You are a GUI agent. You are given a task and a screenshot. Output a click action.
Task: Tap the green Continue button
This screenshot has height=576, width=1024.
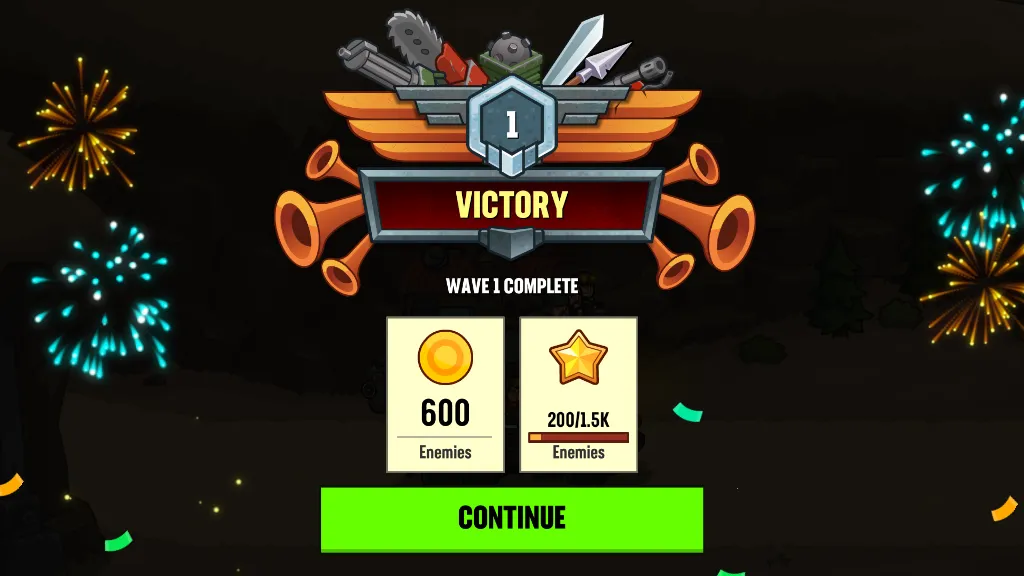point(511,518)
